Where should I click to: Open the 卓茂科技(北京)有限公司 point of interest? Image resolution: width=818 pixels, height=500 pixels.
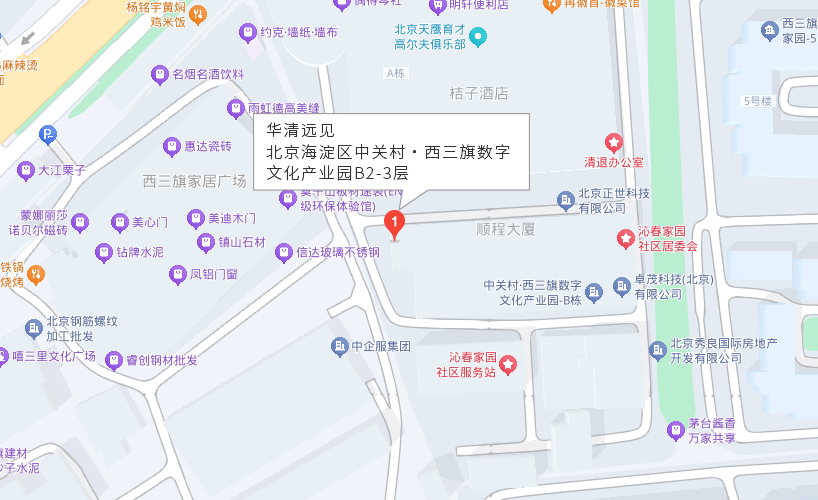click(x=620, y=286)
